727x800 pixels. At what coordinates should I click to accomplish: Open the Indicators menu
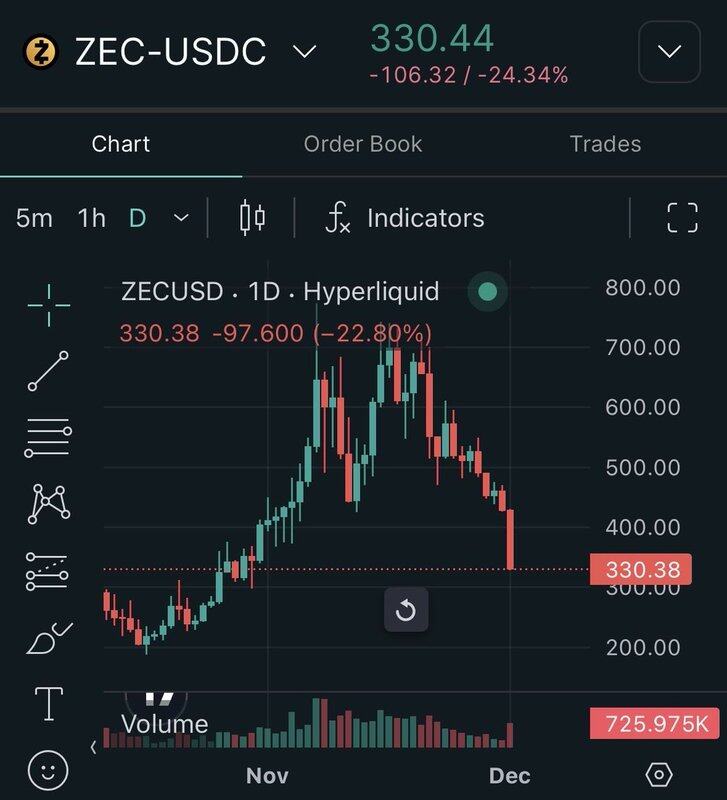[406, 218]
